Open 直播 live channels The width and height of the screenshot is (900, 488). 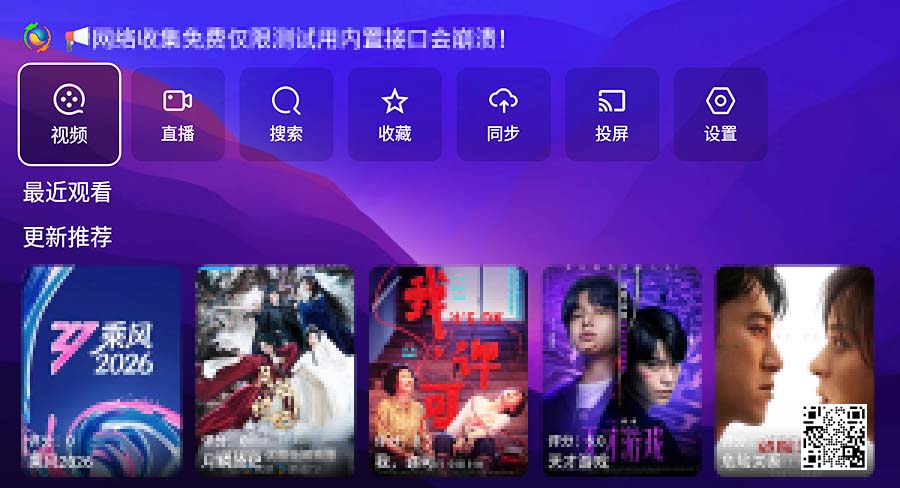coord(178,114)
